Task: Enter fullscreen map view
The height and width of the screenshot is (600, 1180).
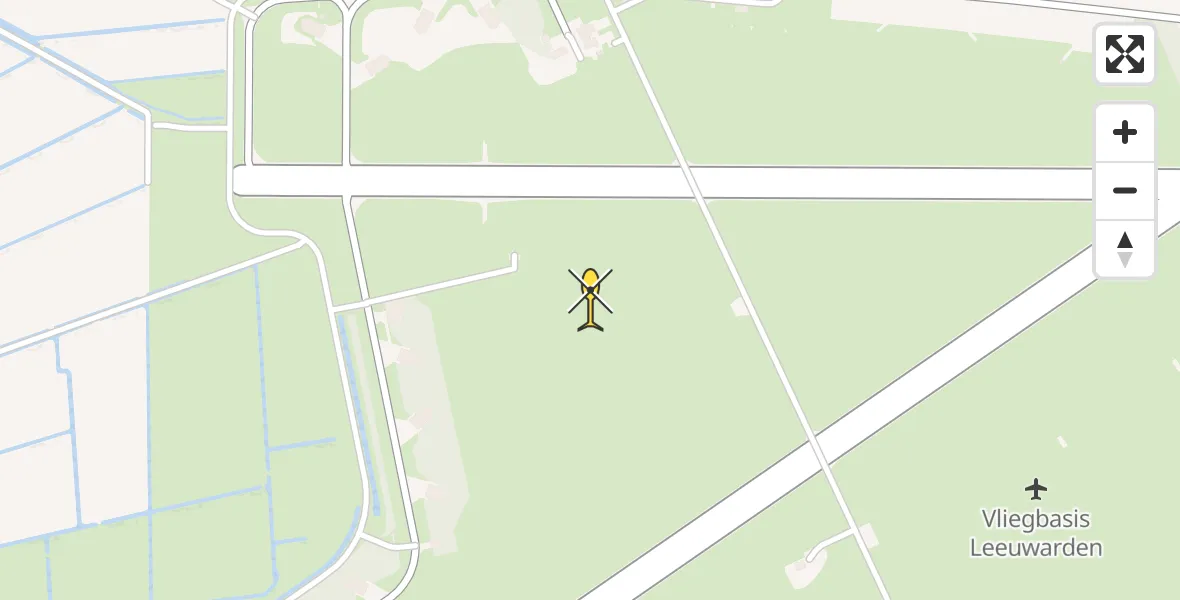Action: click(x=1124, y=54)
